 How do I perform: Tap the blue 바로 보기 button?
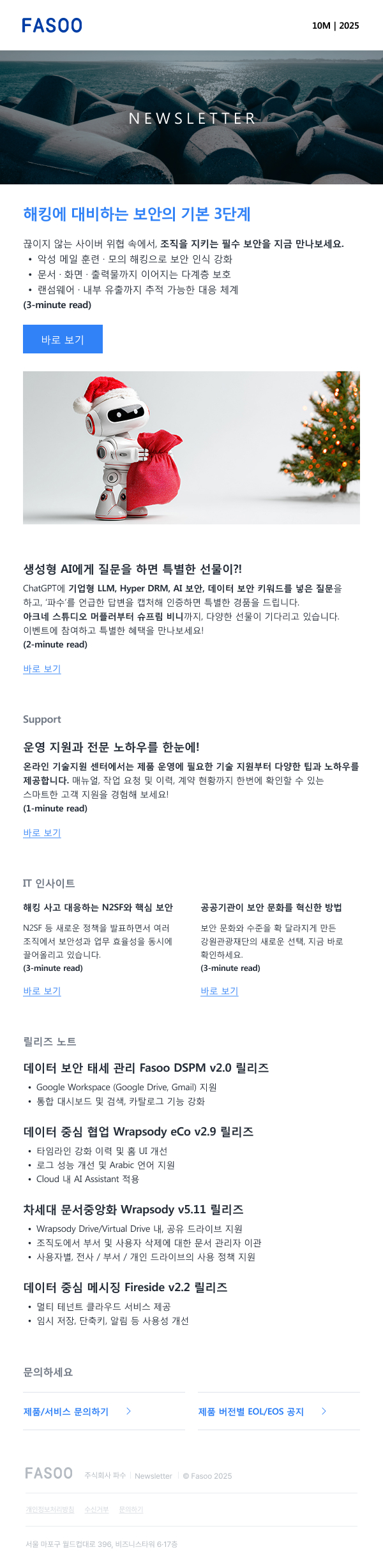click(x=63, y=339)
